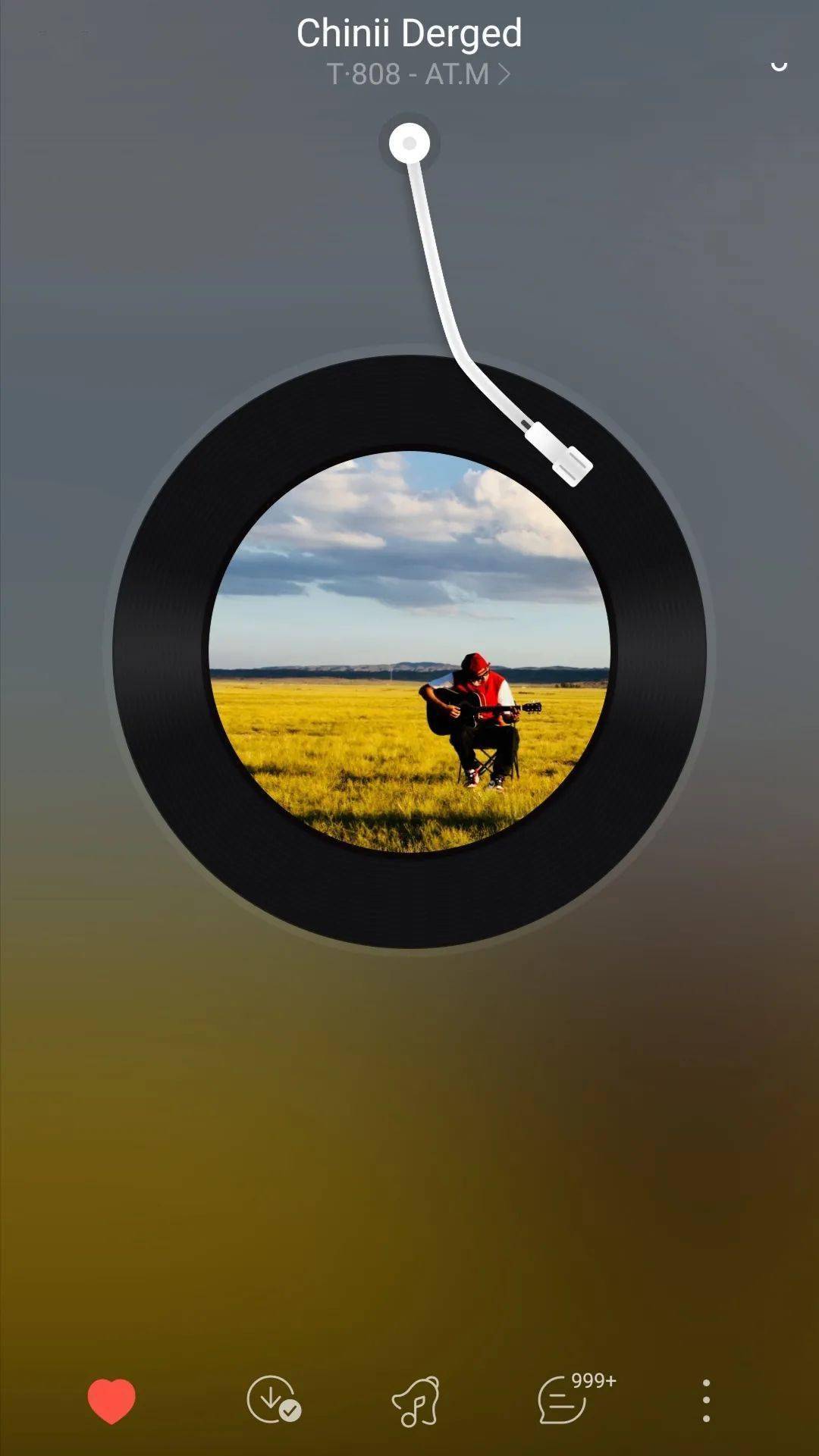Unlike the song with the red heart
Screen dimensions: 819x1456
[111, 1401]
